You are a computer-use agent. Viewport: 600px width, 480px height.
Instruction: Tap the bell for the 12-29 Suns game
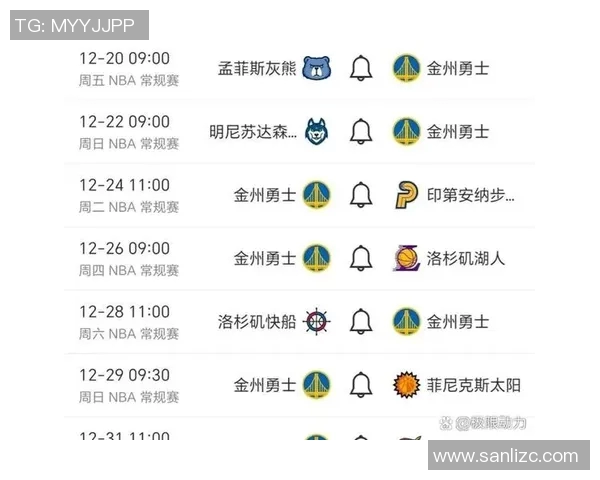(x=361, y=384)
